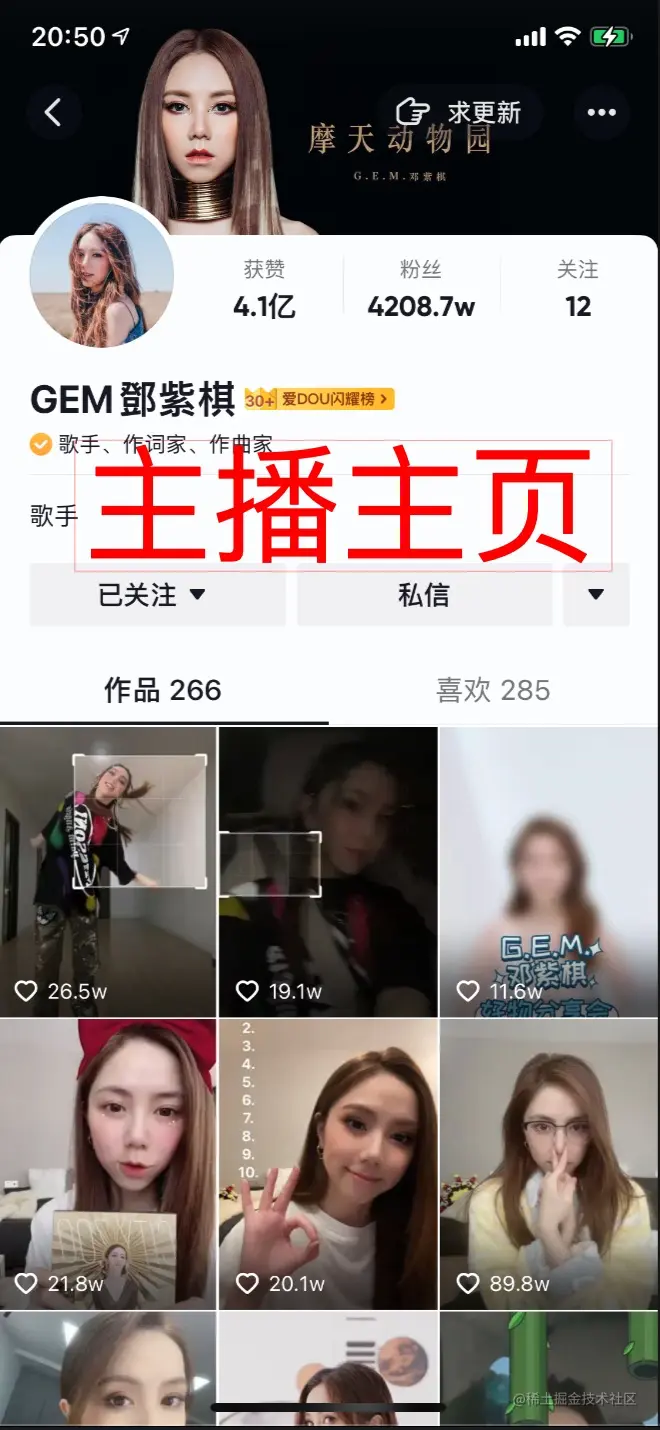
Task: Open the three-dot overflow menu
Action: [601, 112]
